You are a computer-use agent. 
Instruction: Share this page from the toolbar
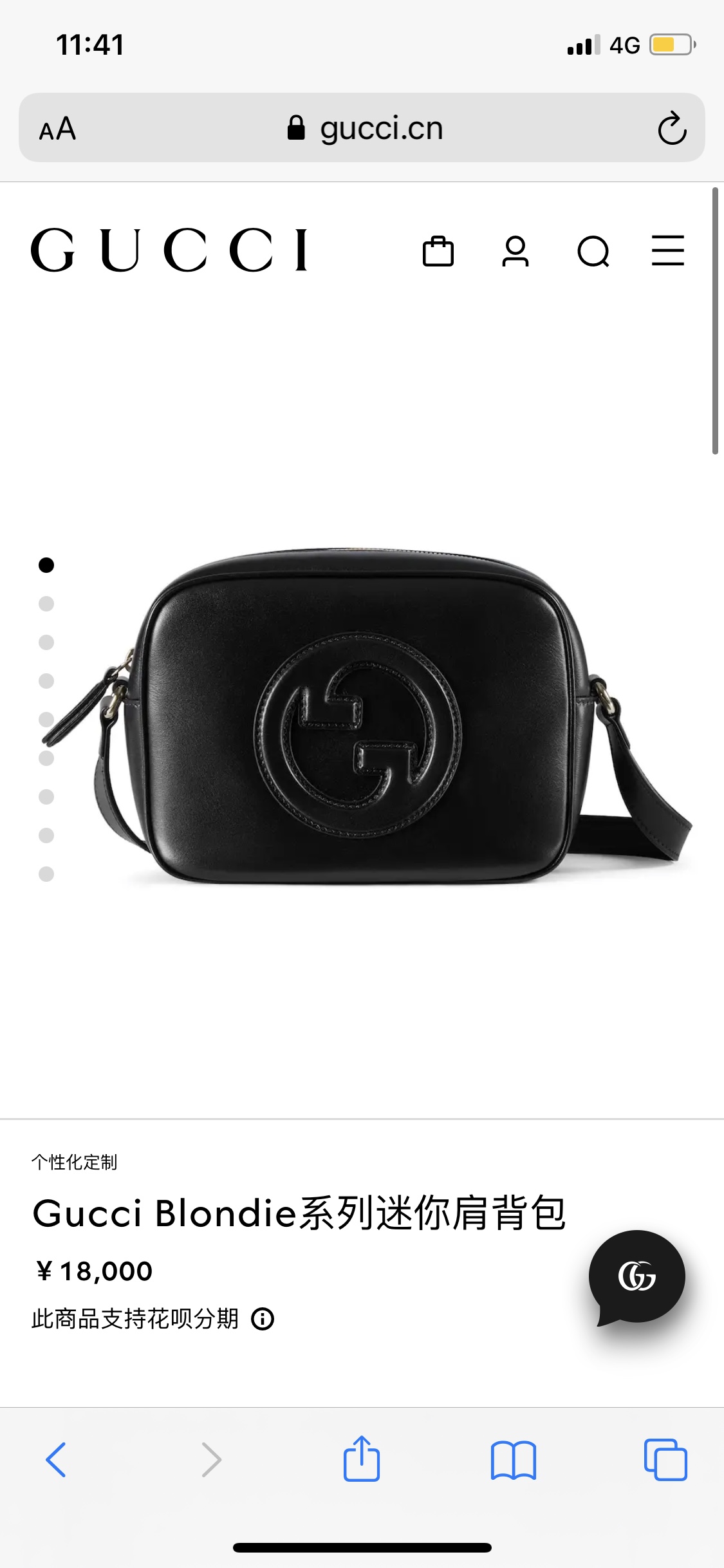[362, 1458]
